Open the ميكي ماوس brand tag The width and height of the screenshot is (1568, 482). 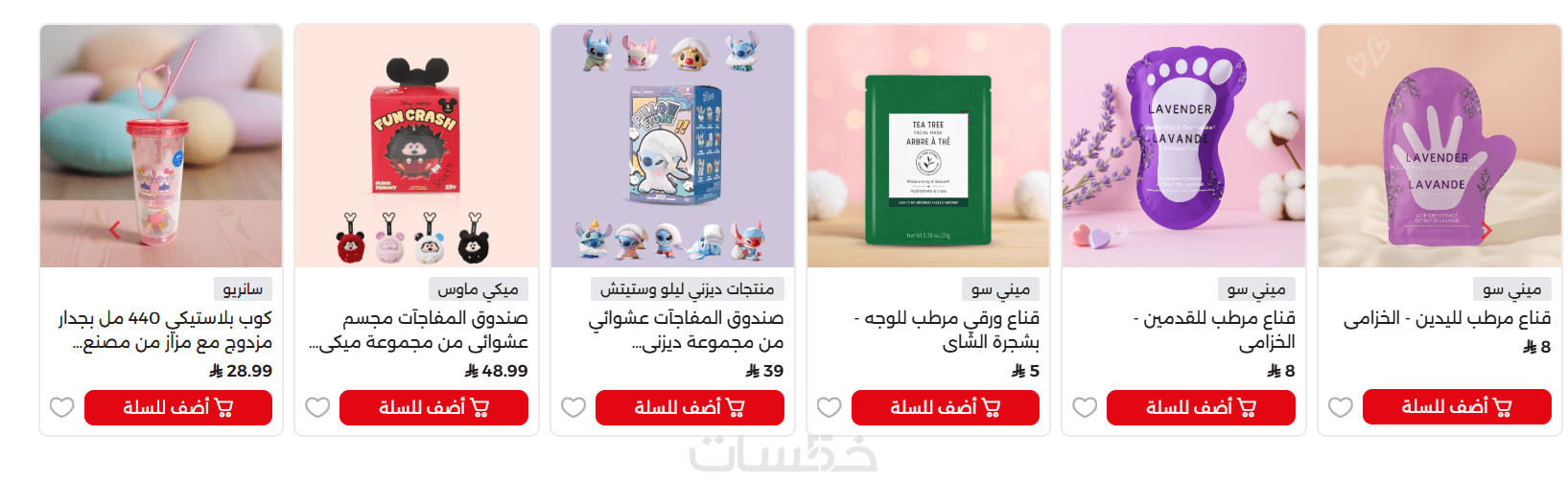pos(478,288)
